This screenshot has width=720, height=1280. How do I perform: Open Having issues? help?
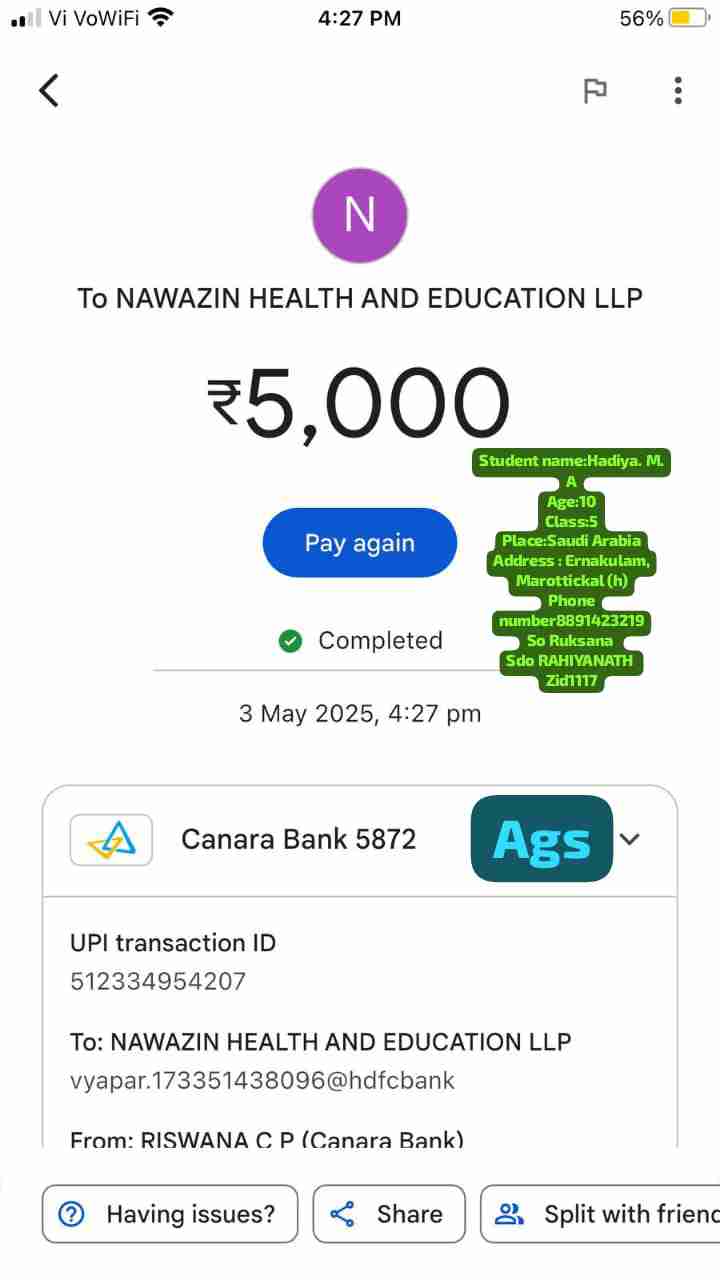click(x=170, y=1214)
